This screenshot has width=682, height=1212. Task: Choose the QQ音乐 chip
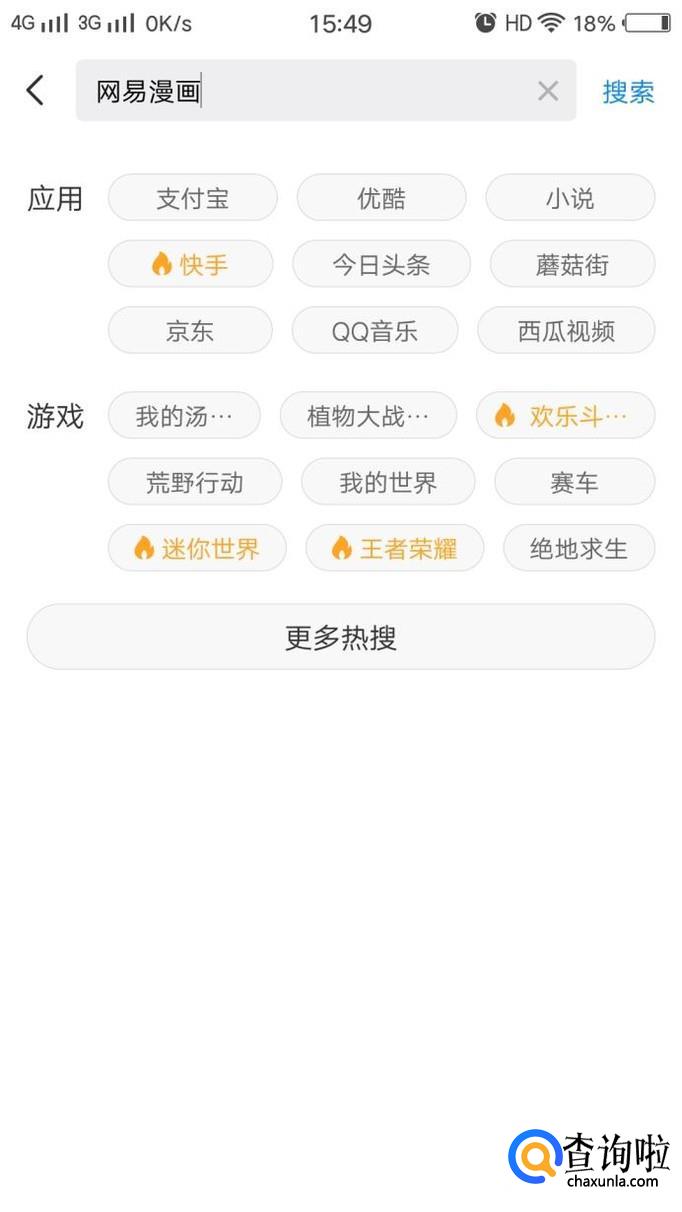(375, 331)
